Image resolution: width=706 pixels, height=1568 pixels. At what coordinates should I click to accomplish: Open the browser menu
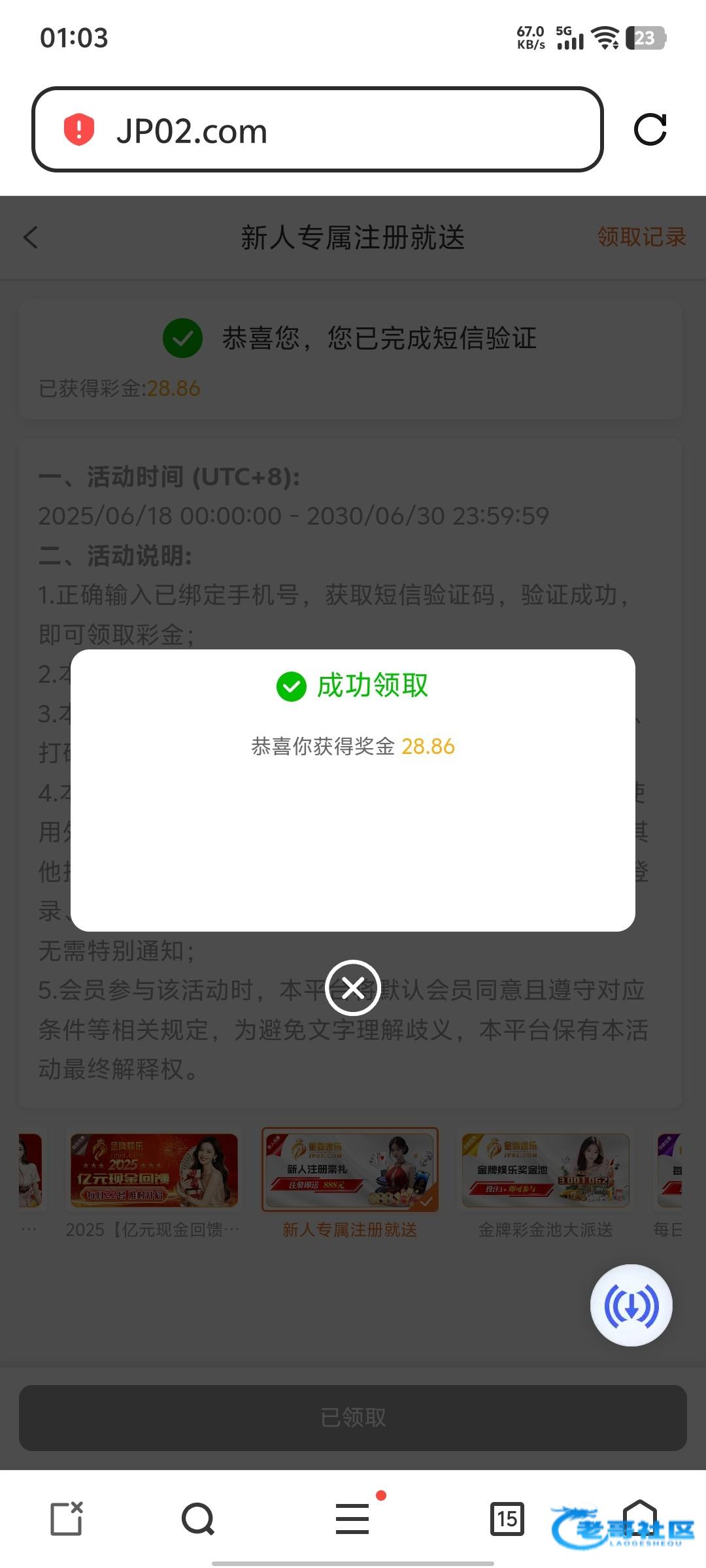click(x=352, y=1518)
